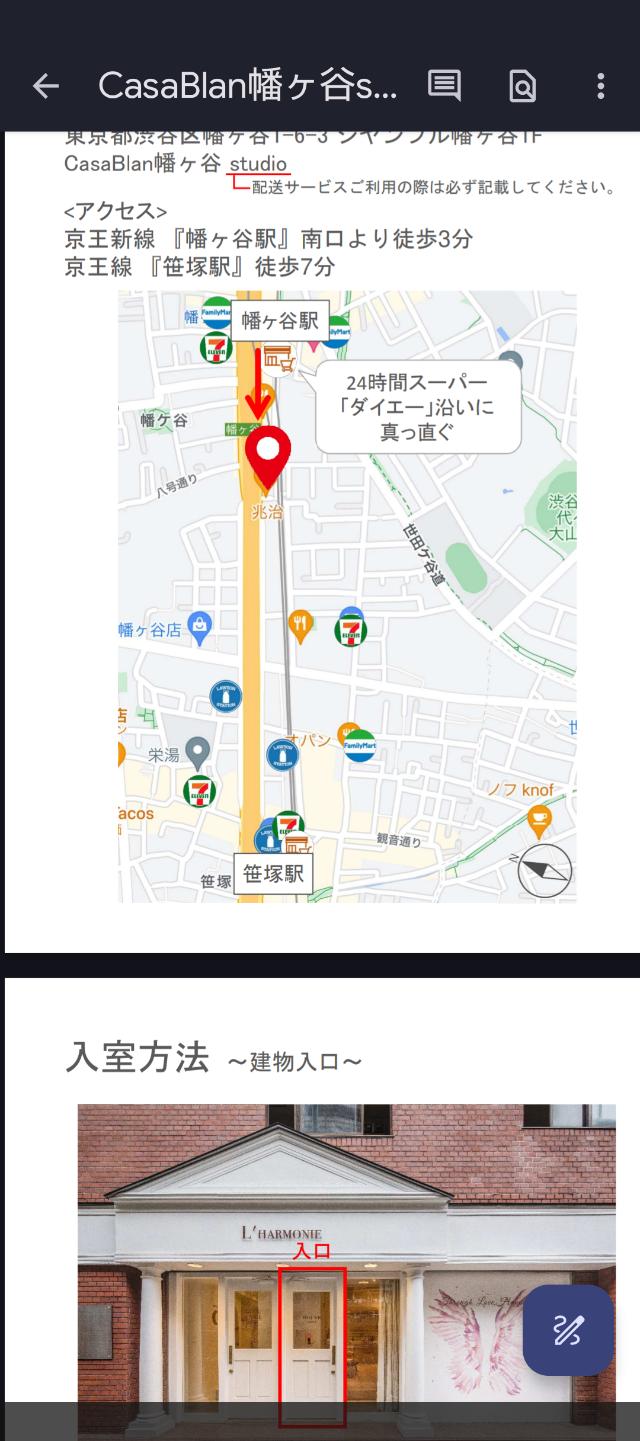Tap the floating edit pencil button

click(568, 1330)
